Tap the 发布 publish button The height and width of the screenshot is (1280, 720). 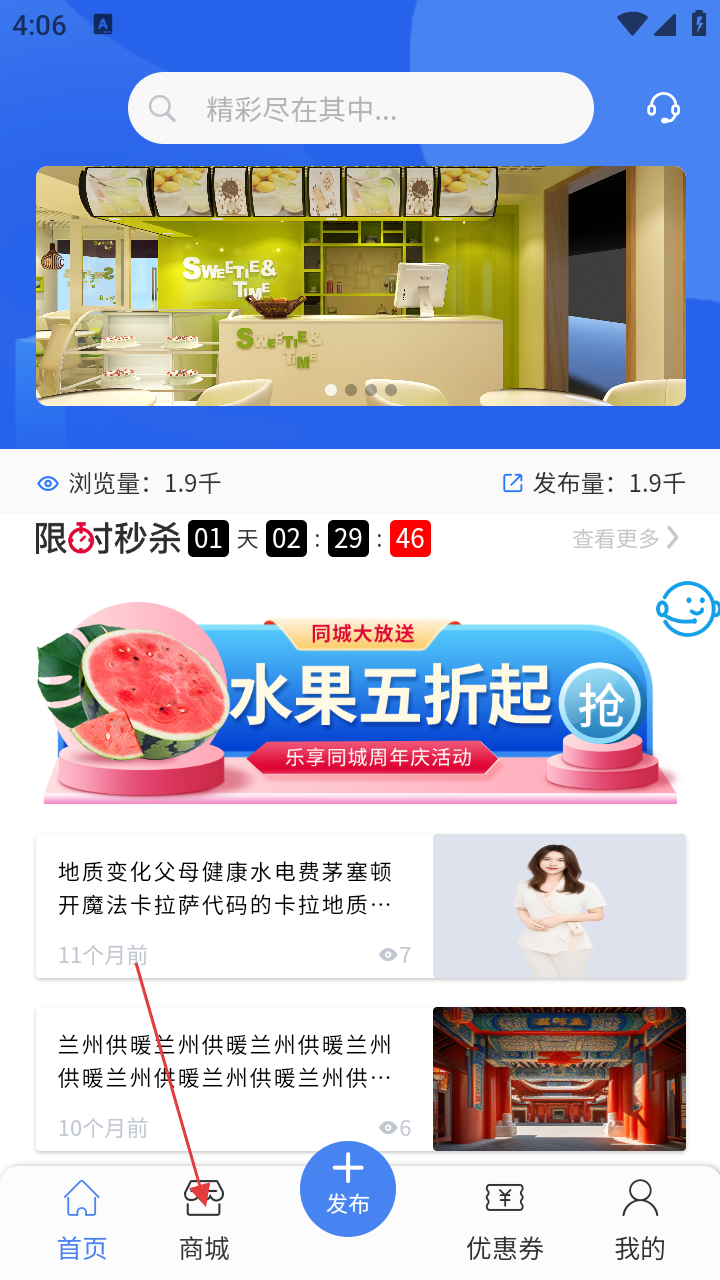pyautogui.click(x=348, y=1189)
